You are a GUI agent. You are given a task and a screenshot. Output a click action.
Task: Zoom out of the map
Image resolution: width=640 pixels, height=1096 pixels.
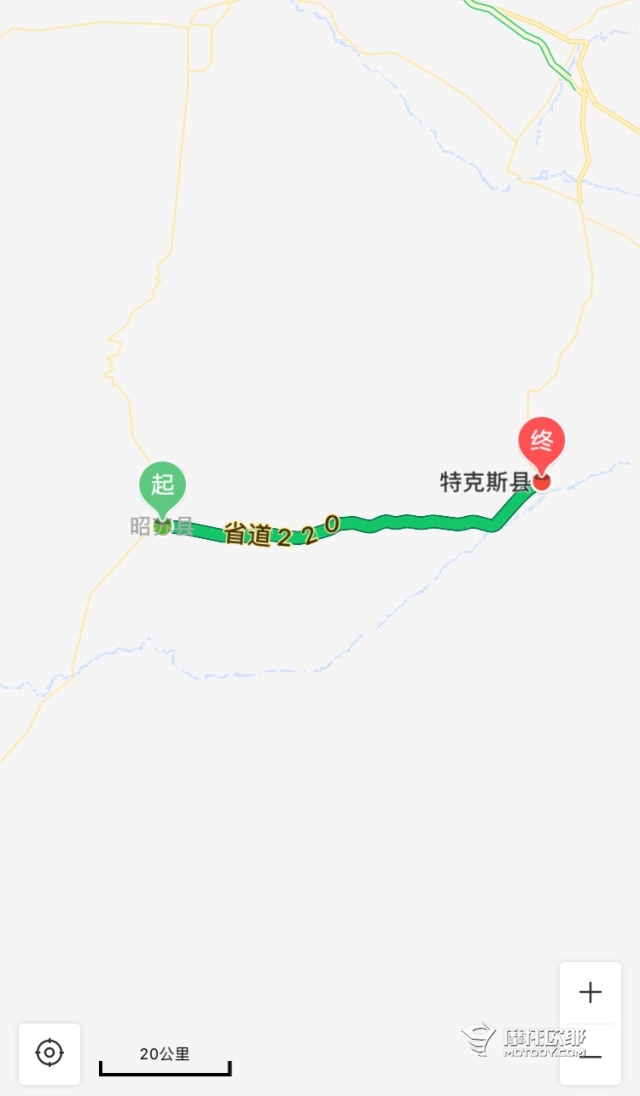[x=590, y=1054]
